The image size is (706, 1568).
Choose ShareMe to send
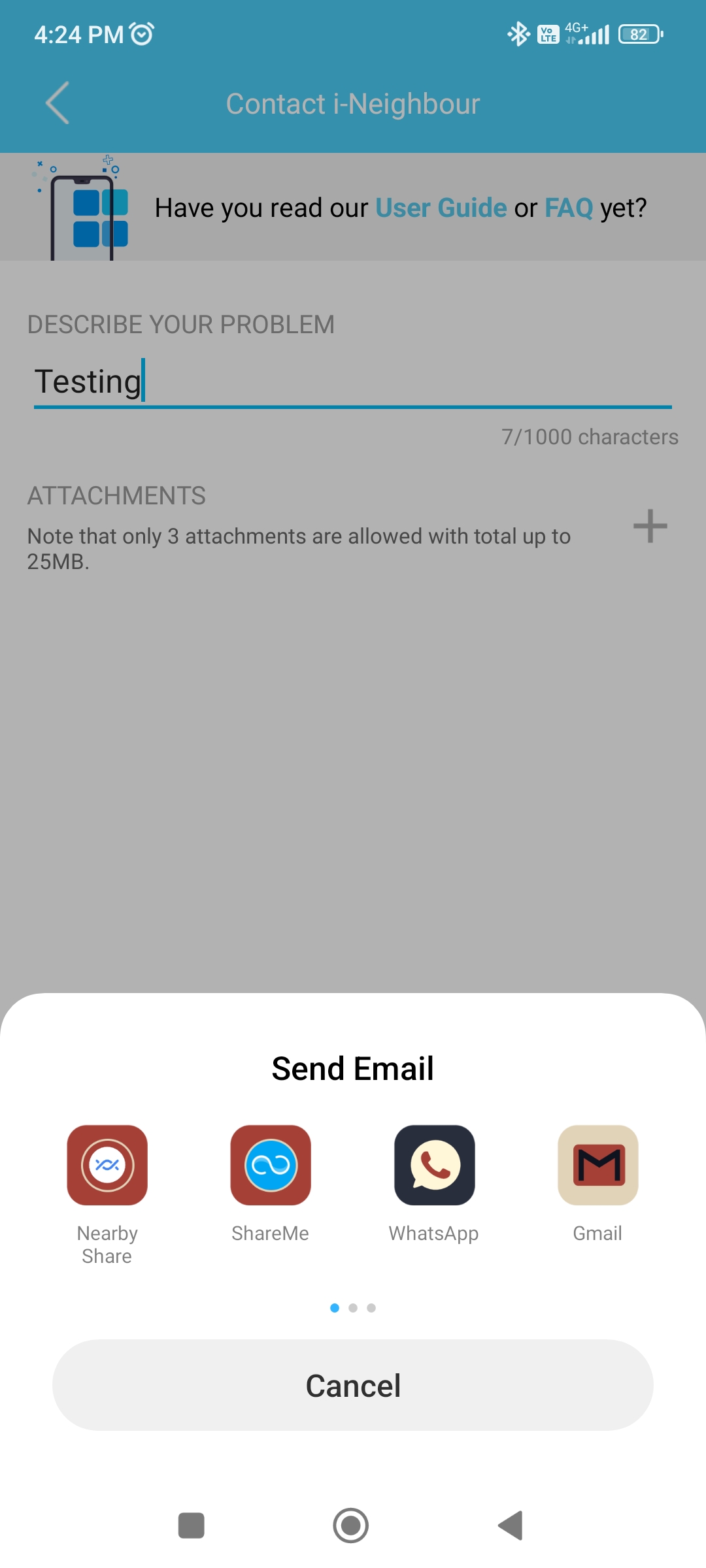point(271,1165)
